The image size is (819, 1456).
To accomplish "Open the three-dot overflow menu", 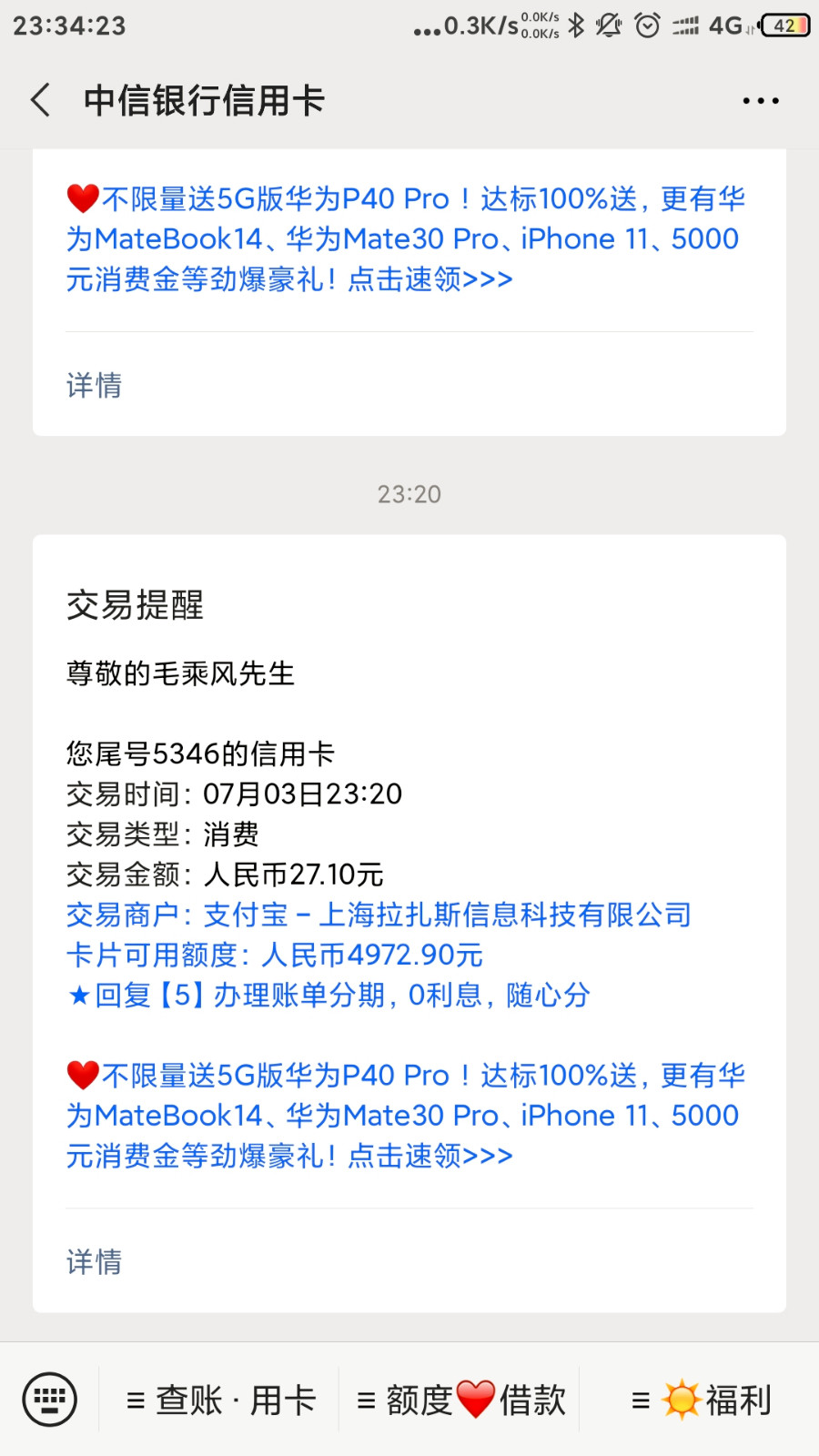I will (760, 100).
